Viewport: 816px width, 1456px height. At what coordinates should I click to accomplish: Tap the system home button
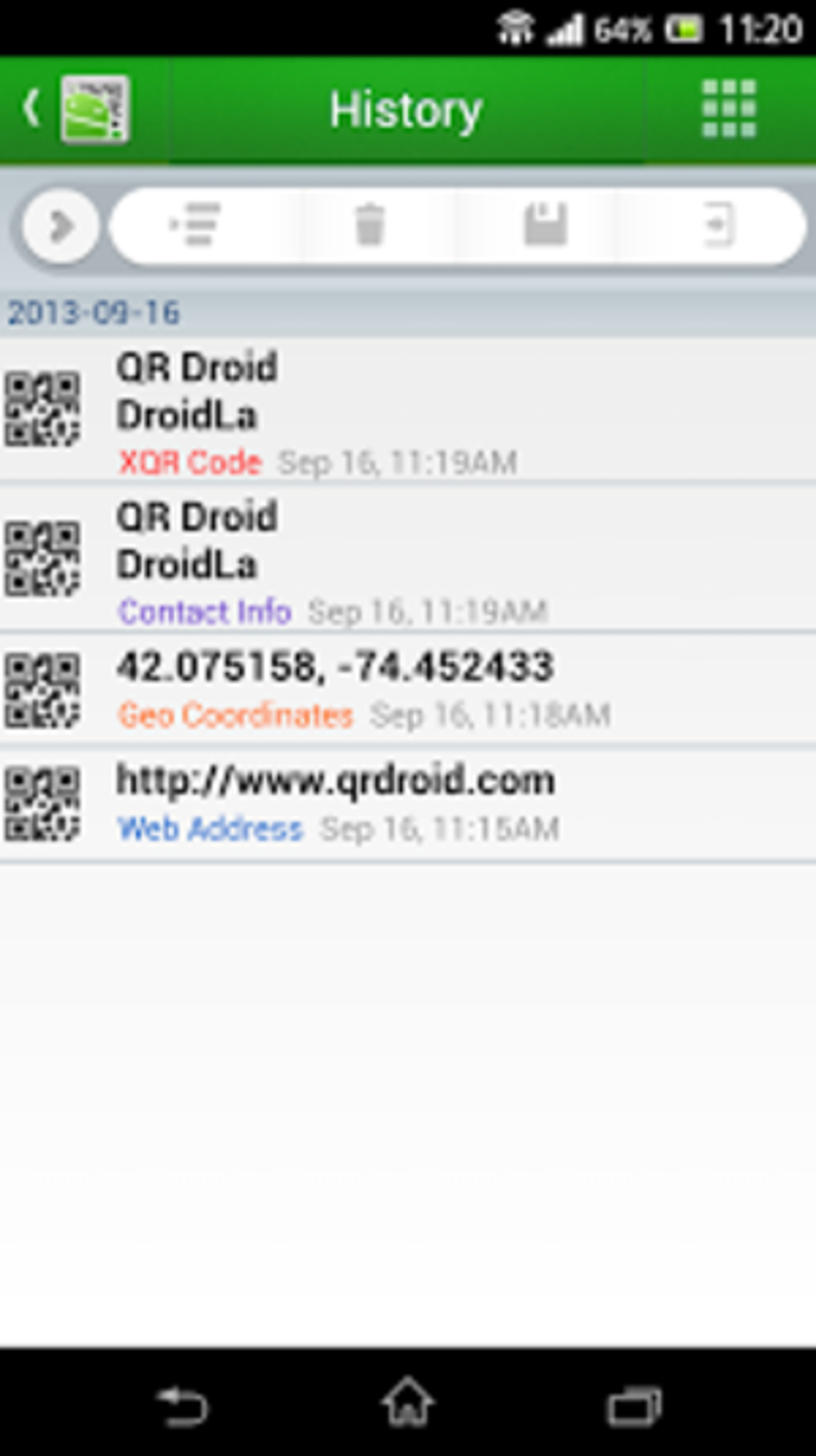point(408,1403)
